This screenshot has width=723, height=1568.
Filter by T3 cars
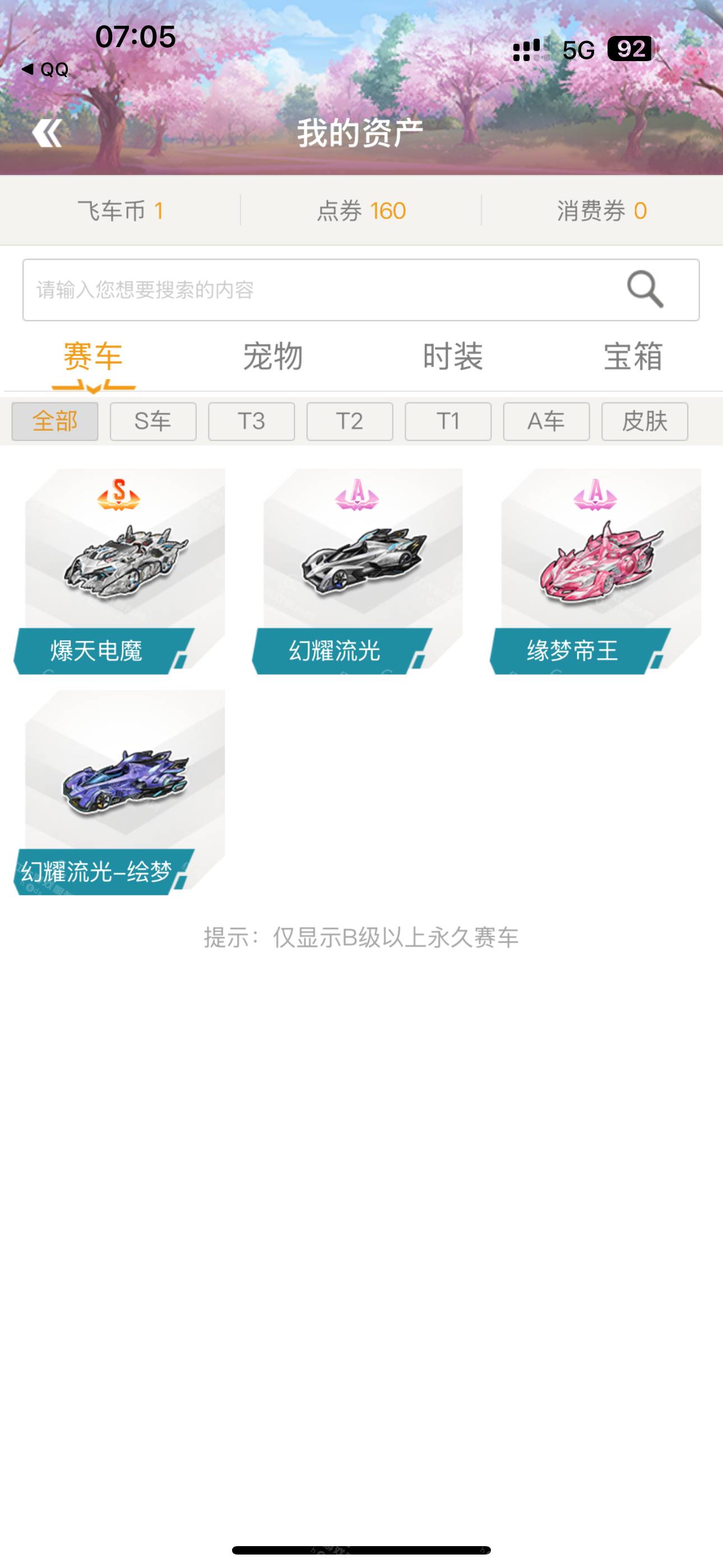coord(251,421)
